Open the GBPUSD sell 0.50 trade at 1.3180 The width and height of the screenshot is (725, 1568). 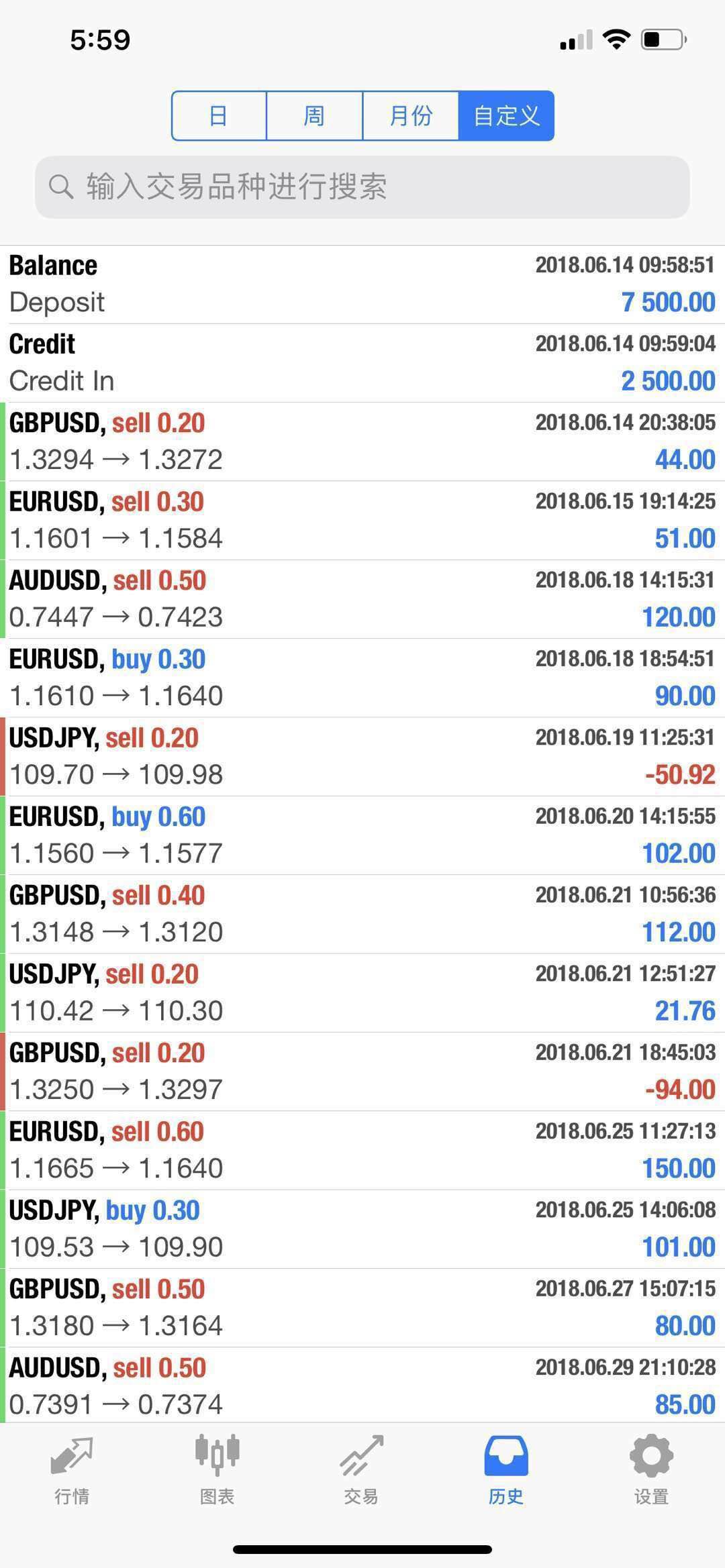[x=362, y=1308]
